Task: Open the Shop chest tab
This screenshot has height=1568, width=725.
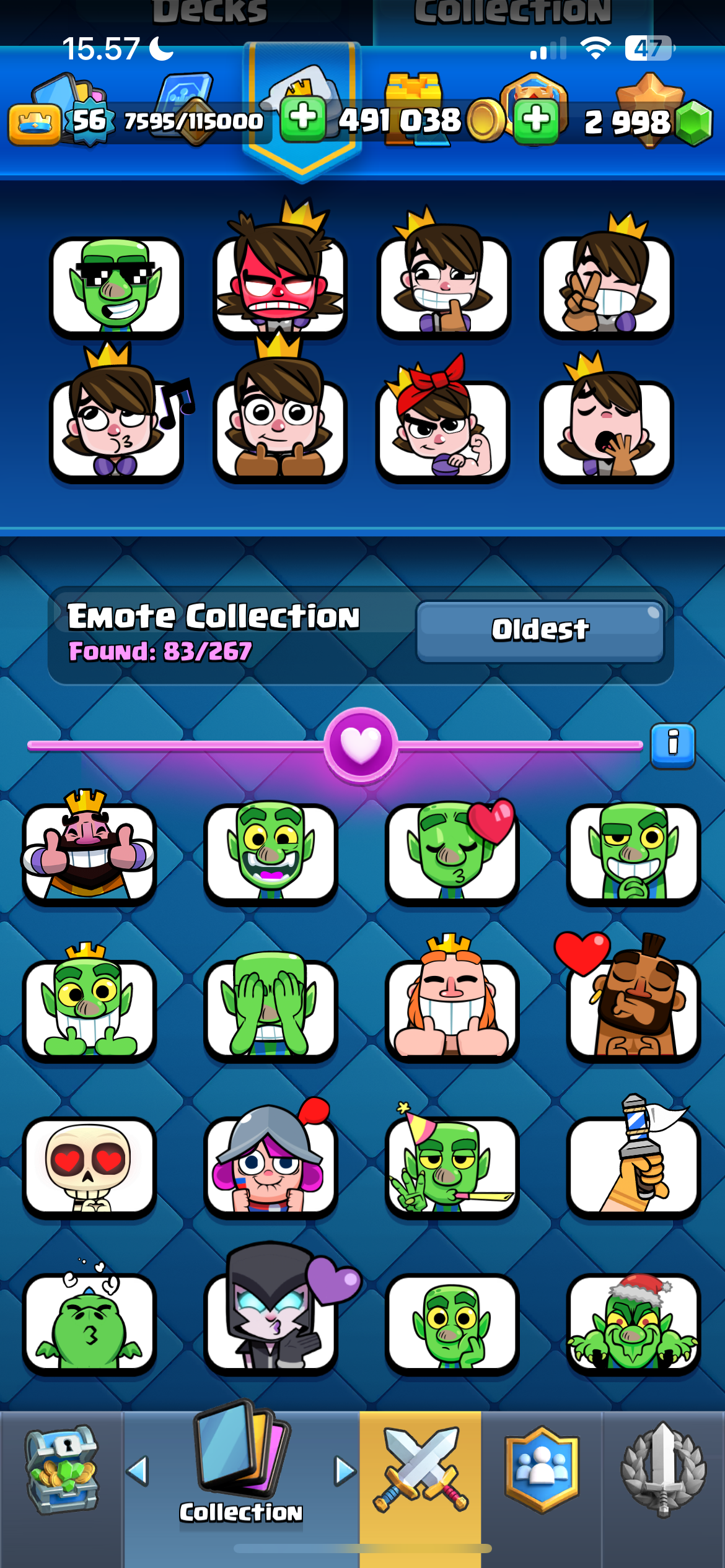Action: point(61,1470)
